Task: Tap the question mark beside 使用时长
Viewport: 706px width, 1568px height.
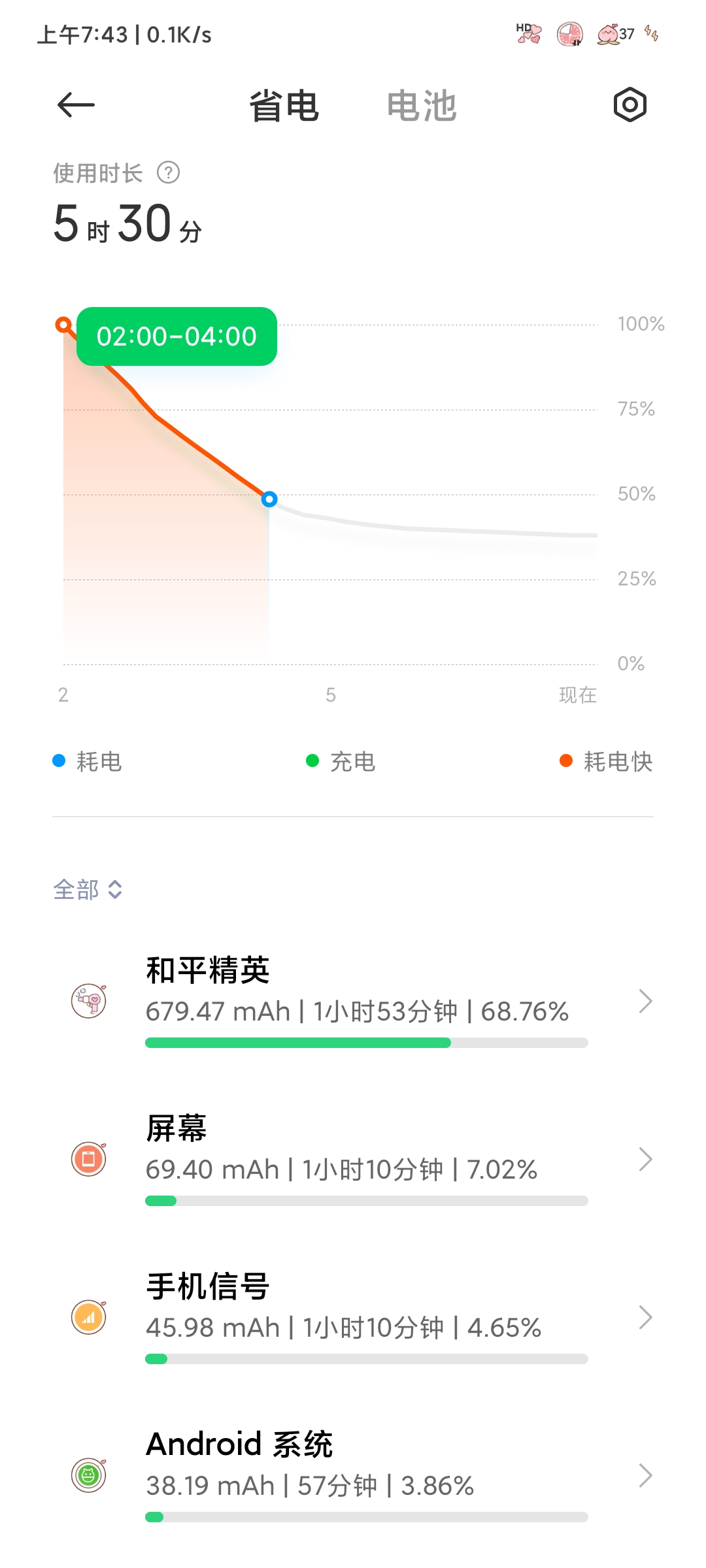Action: click(x=169, y=173)
